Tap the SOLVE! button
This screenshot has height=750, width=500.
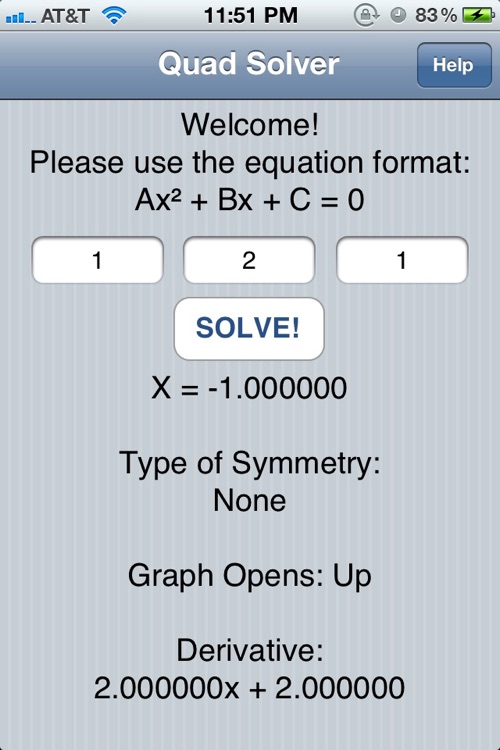point(249,329)
